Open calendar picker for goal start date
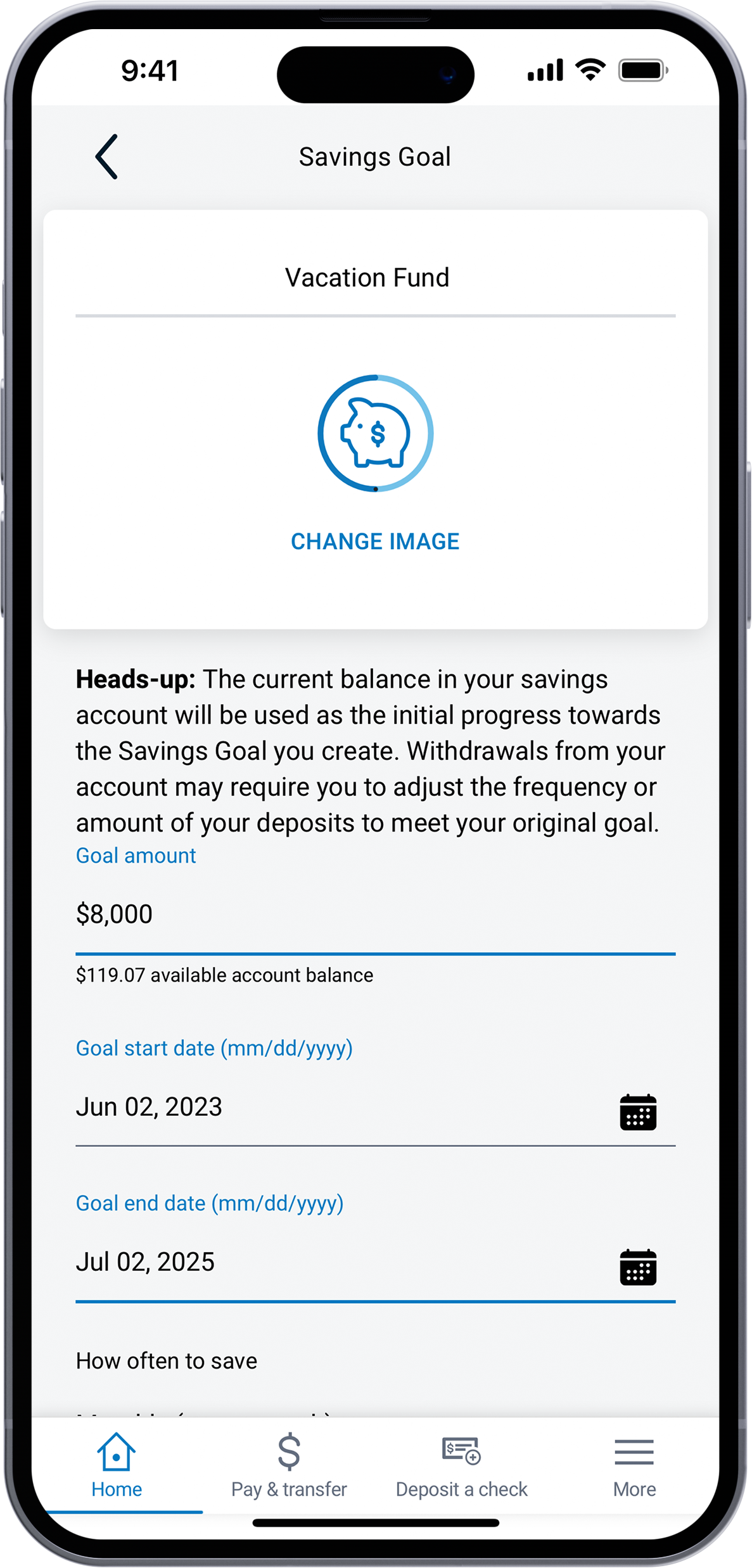Image resolution: width=752 pixels, height=1568 pixels. pos(637,1112)
